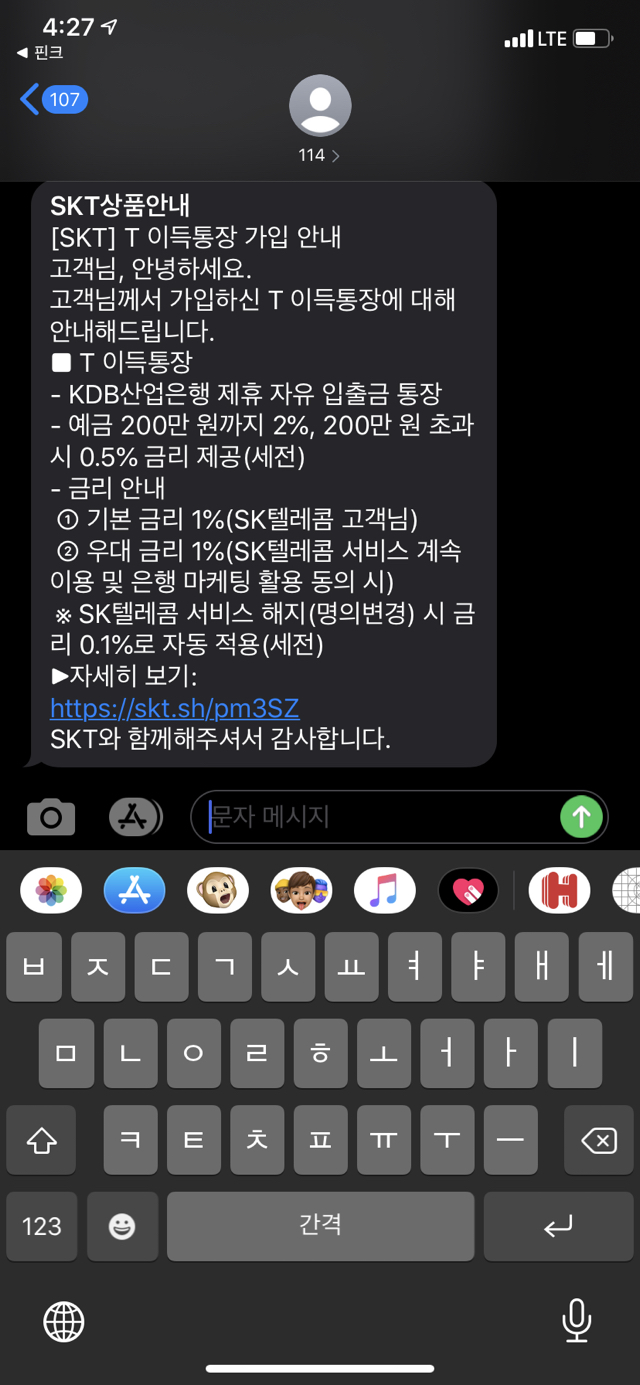640x1385 pixels.
Task: Open the red H app in the strip
Action: click(559, 889)
